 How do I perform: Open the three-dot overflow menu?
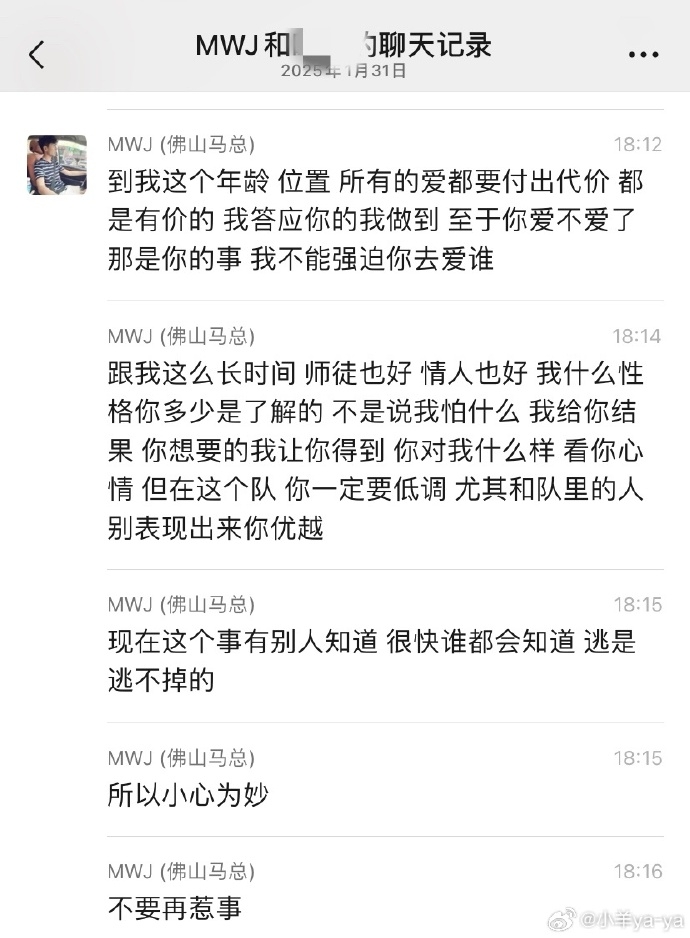[x=643, y=55]
